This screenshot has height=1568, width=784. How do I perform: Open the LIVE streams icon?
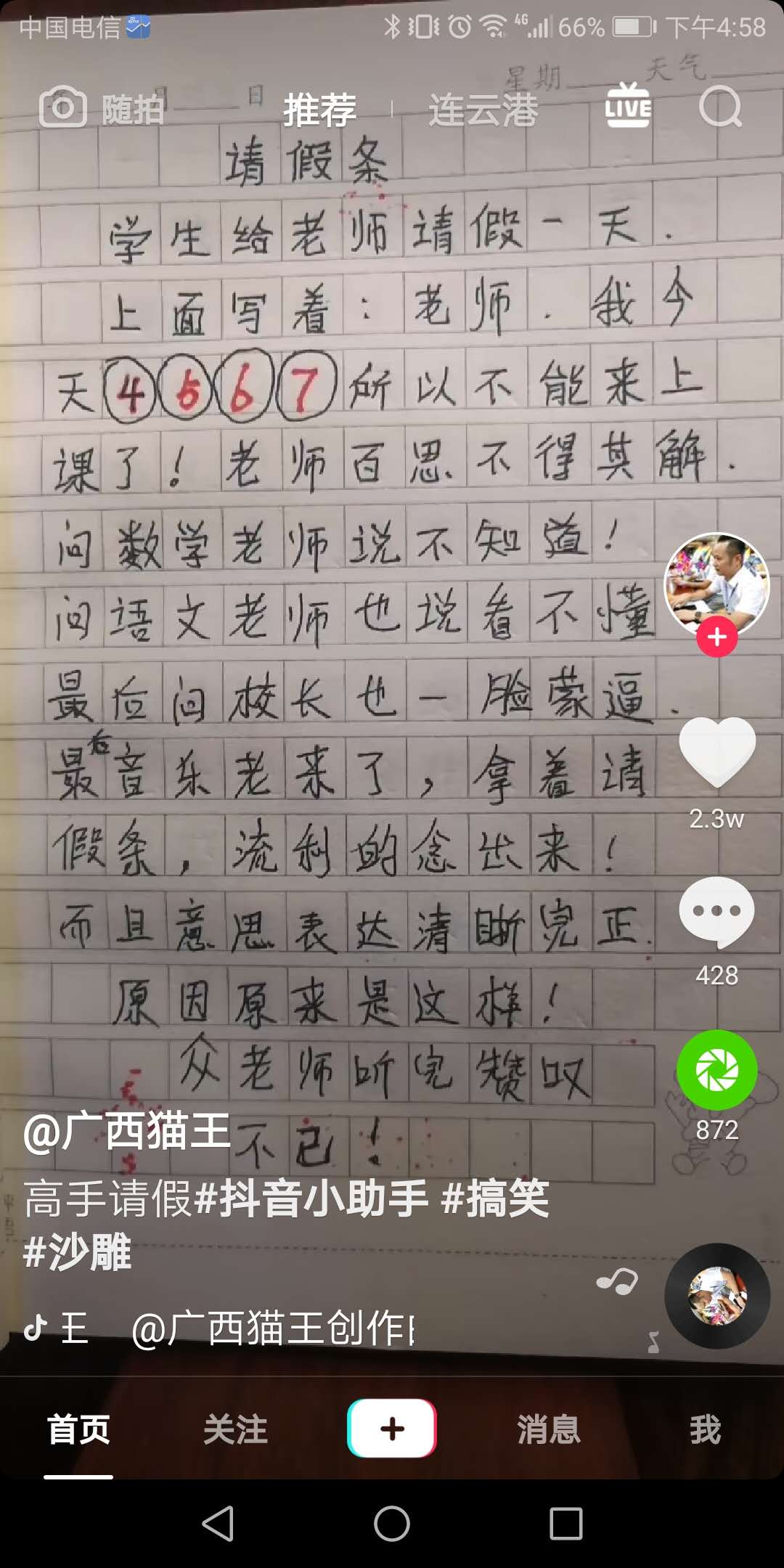click(x=628, y=106)
